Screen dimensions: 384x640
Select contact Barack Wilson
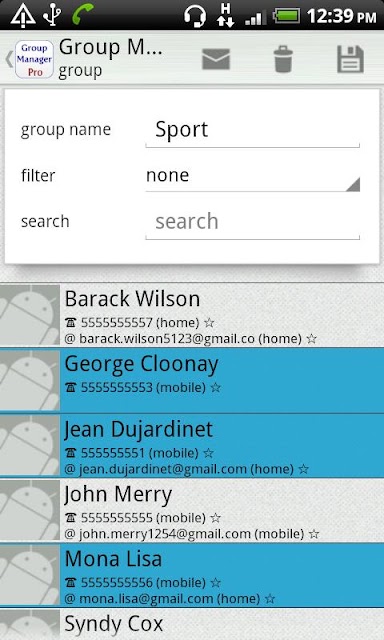(x=192, y=315)
